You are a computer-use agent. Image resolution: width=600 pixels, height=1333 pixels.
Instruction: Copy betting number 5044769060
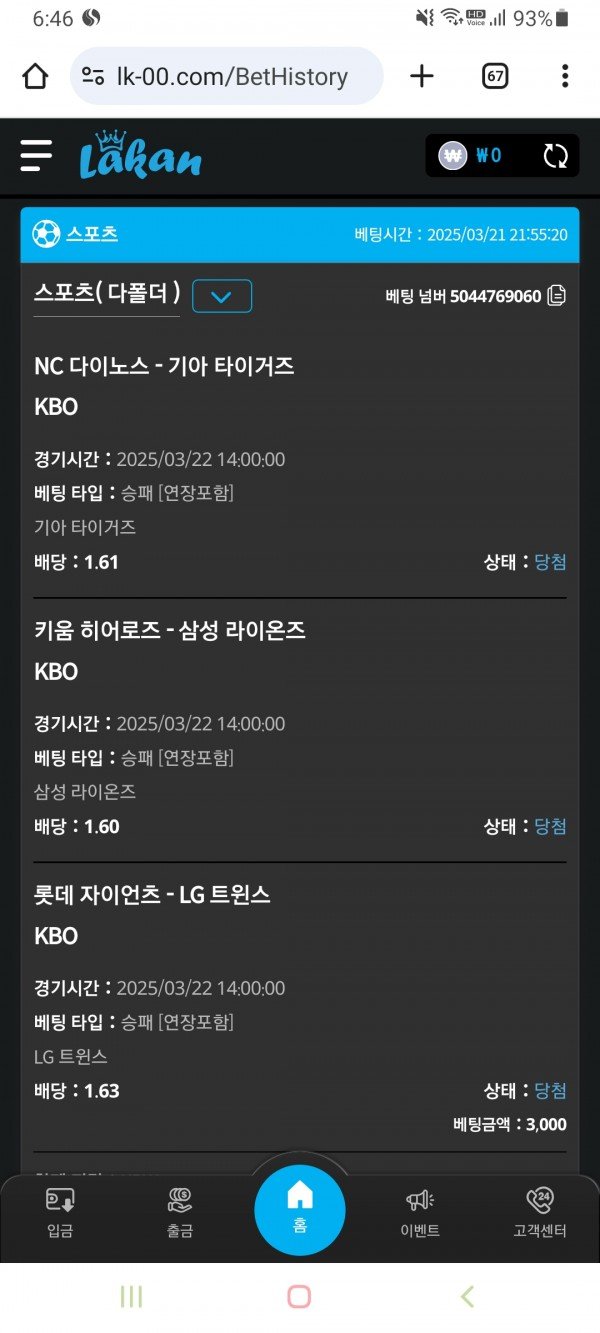pyautogui.click(x=557, y=296)
